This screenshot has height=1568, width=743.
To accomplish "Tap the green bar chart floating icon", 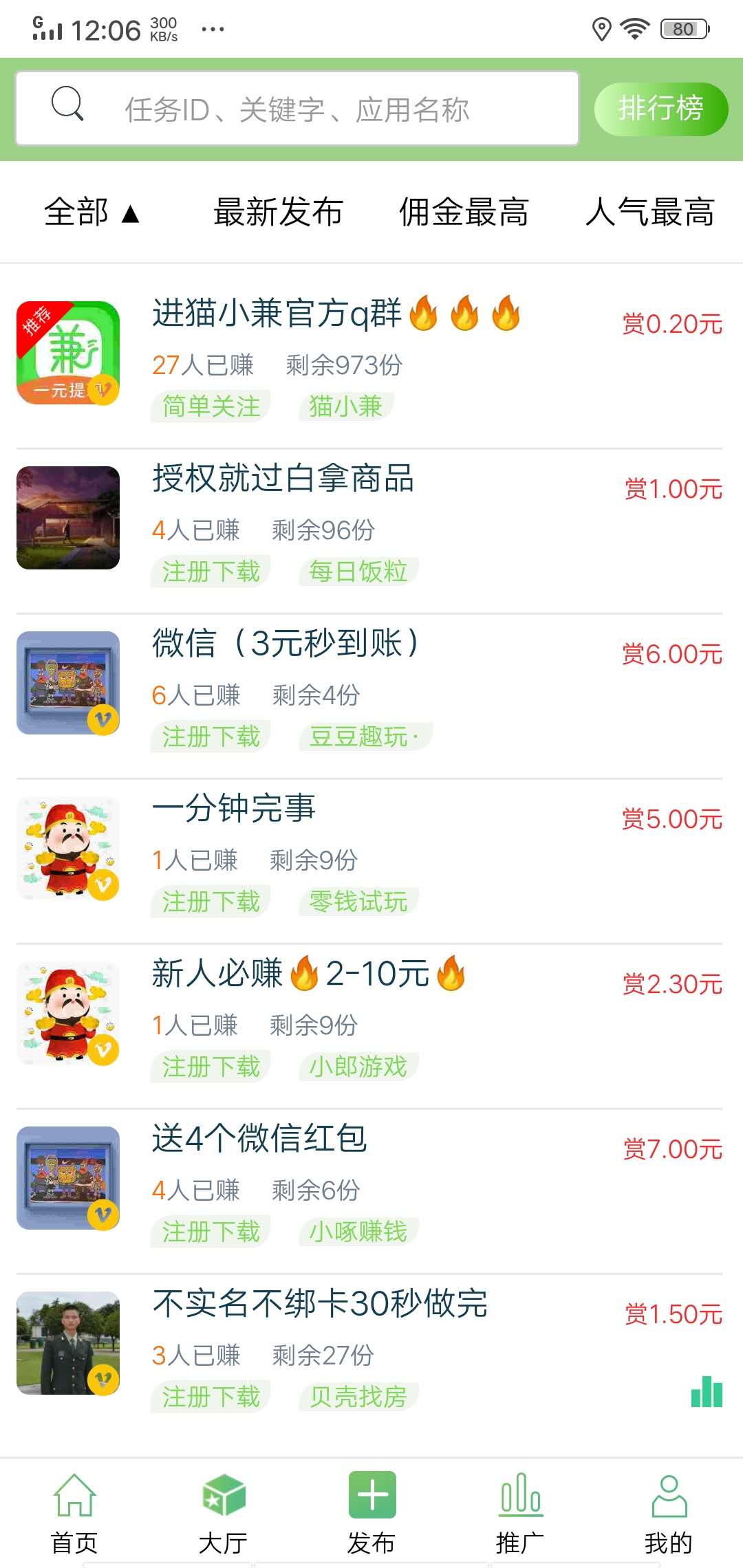I will click(x=707, y=1391).
